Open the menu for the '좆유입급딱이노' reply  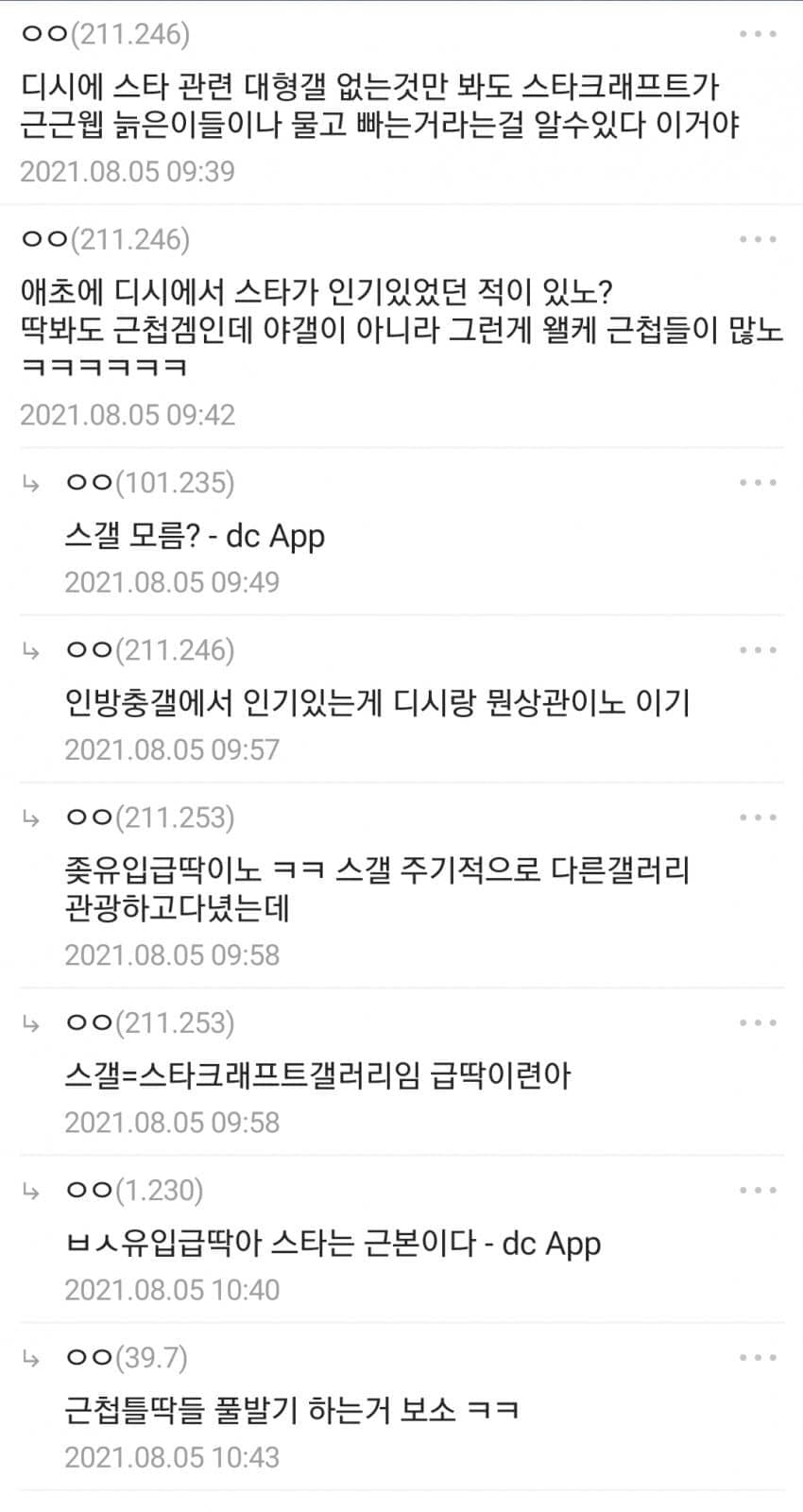point(758,817)
